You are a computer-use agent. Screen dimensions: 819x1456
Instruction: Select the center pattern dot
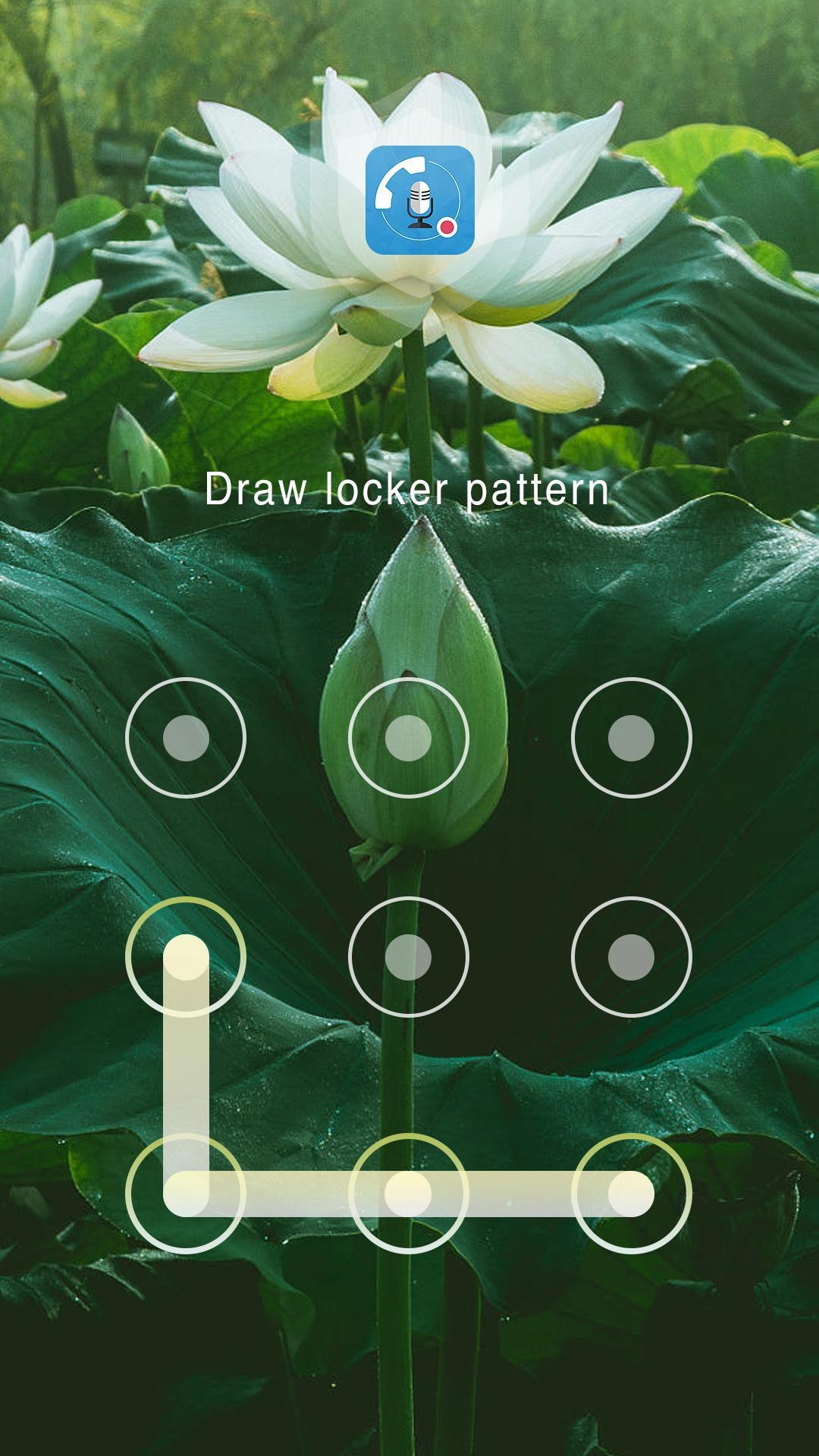click(x=409, y=957)
